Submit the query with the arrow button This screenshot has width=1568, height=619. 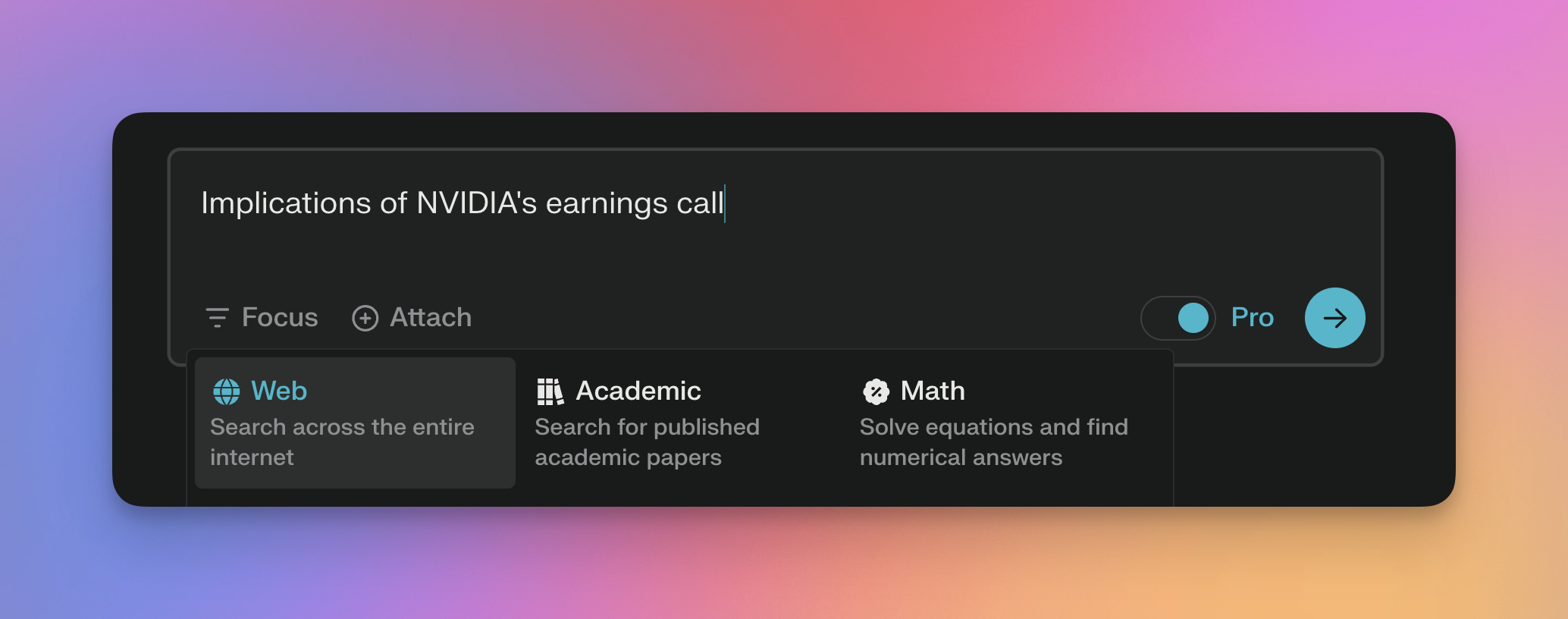[x=1334, y=318]
